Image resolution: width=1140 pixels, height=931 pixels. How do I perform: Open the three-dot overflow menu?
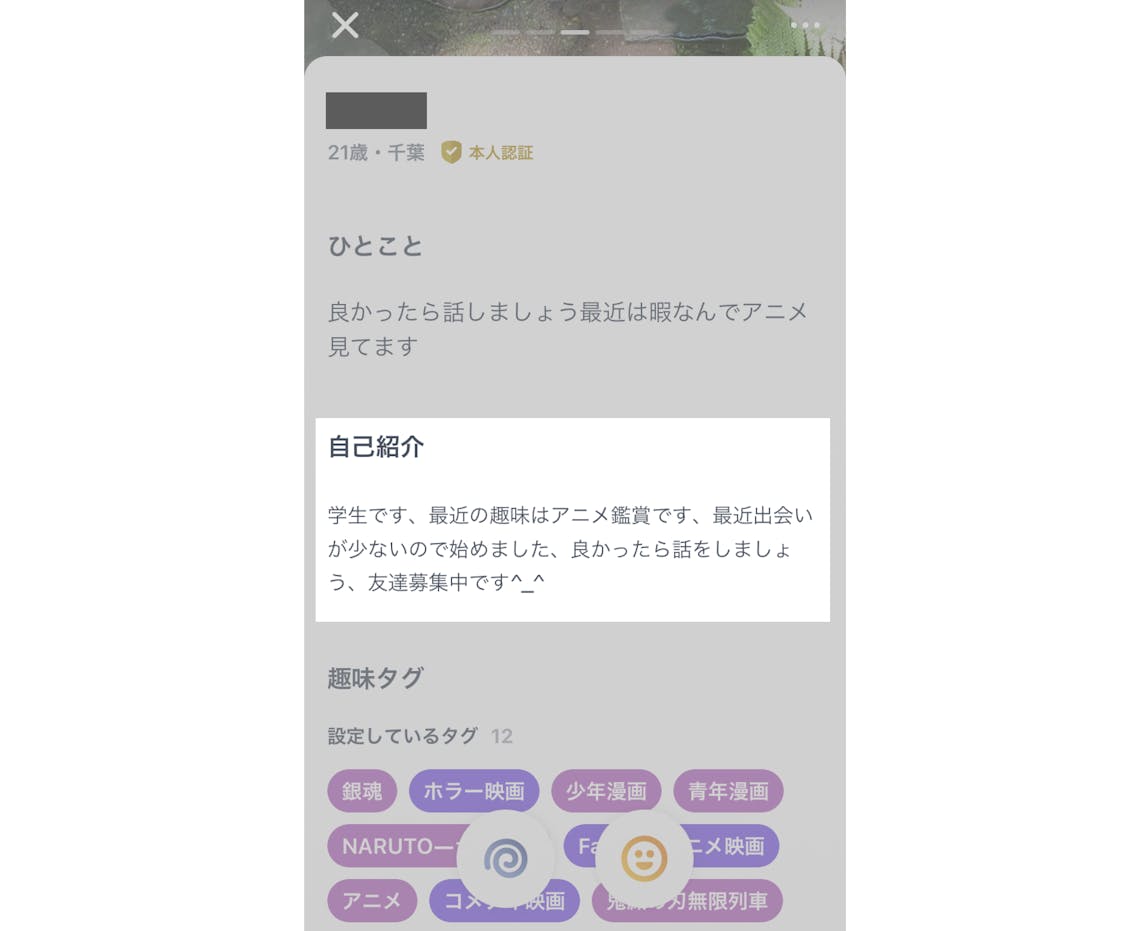pyautogui.click(x=804, y=26)
